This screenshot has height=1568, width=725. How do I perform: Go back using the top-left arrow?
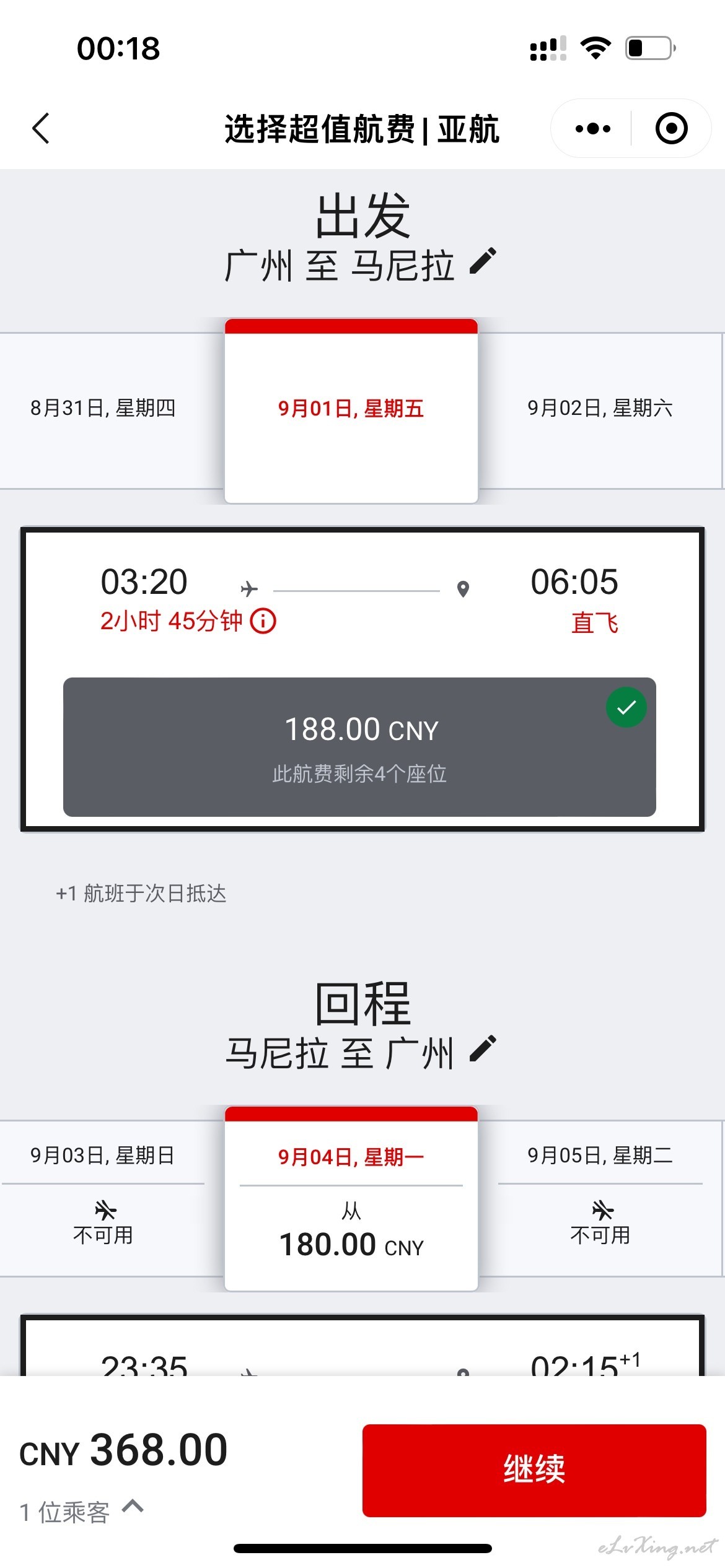click(x=41, y=129)
